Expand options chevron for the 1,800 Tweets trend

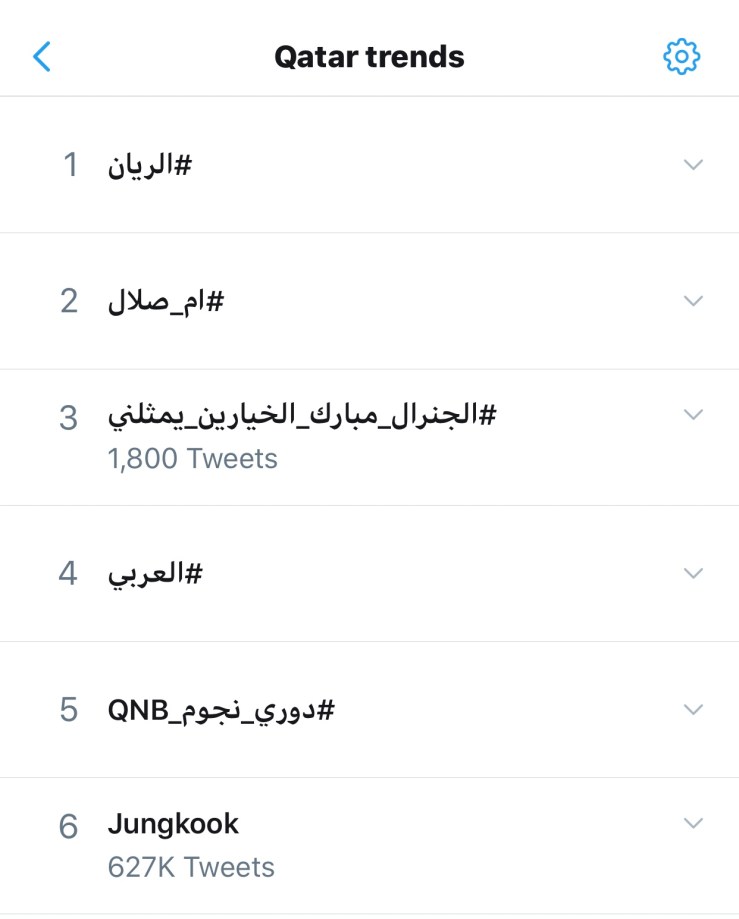coord(693,413)
